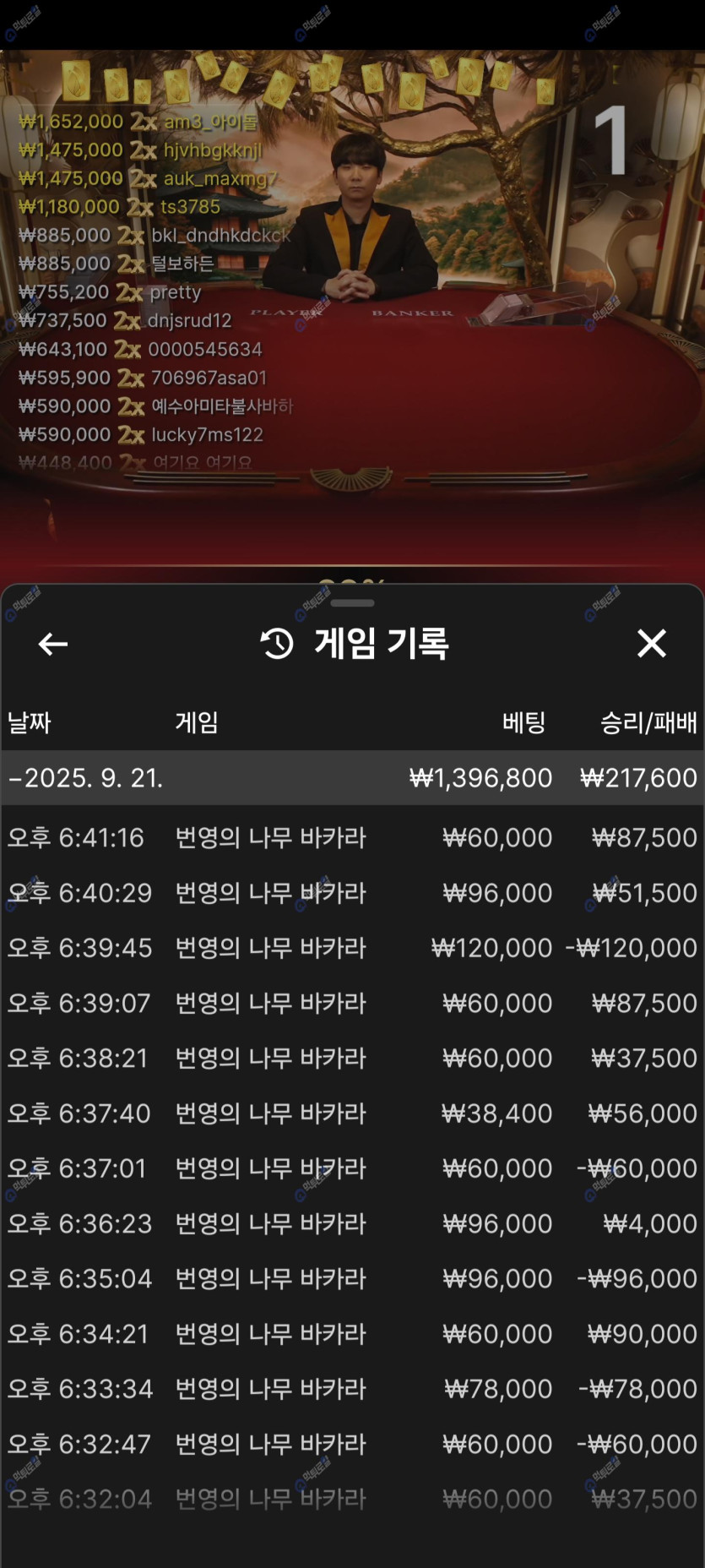Open the 오후 6:32:04 game record
Screen dimensions: 705x1568
pyautogui.click(x=352, y=1499)
